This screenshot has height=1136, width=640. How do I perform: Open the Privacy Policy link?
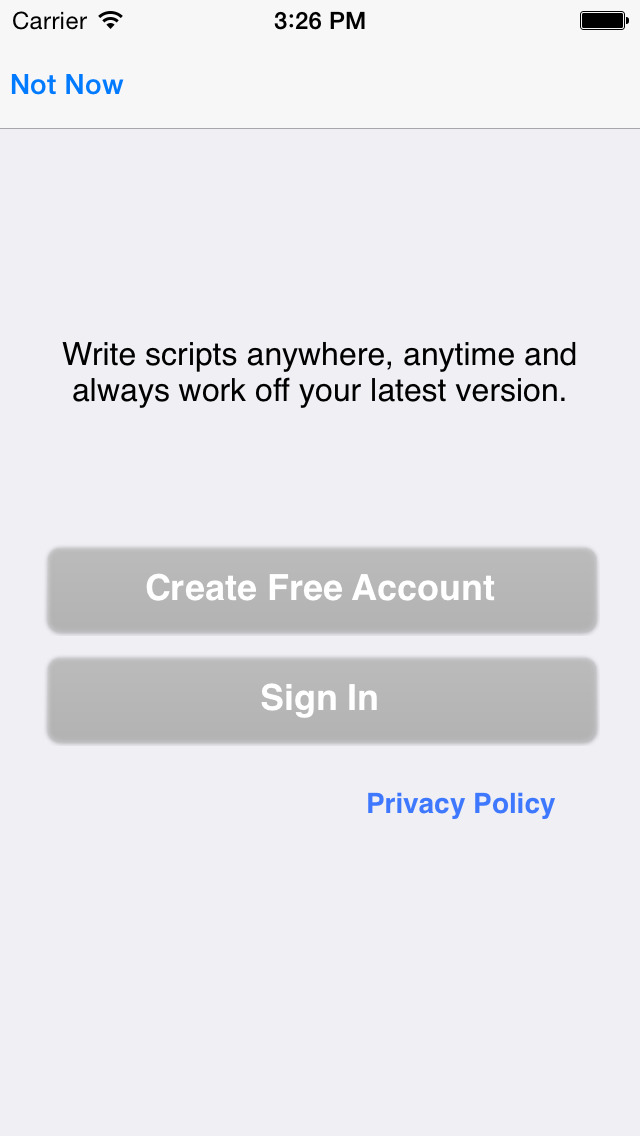point(460,804)
